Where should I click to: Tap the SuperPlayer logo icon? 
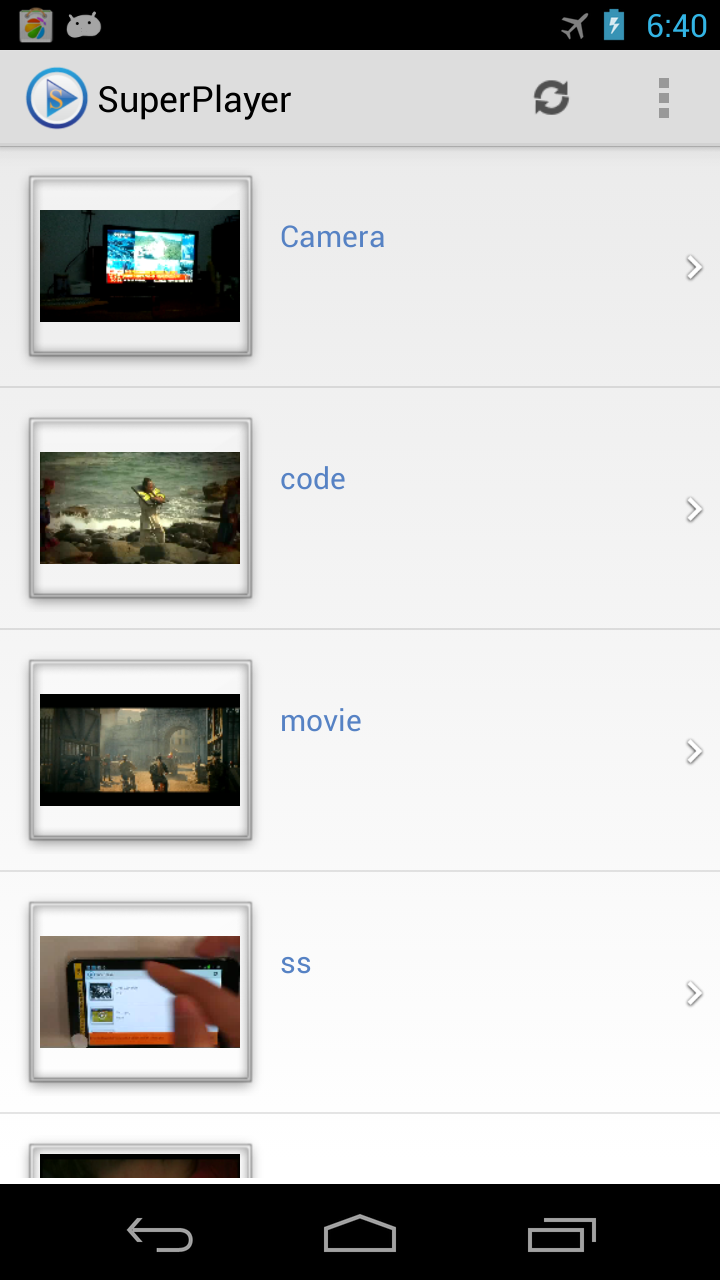coord(57,98)
